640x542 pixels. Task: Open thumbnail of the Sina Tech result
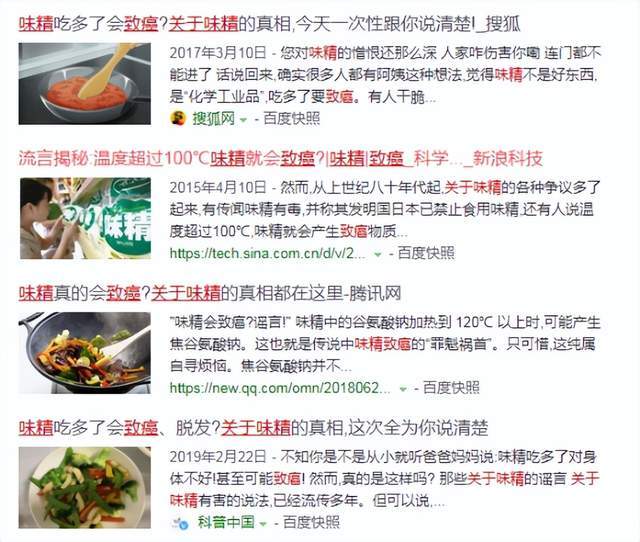pos(84,218)
